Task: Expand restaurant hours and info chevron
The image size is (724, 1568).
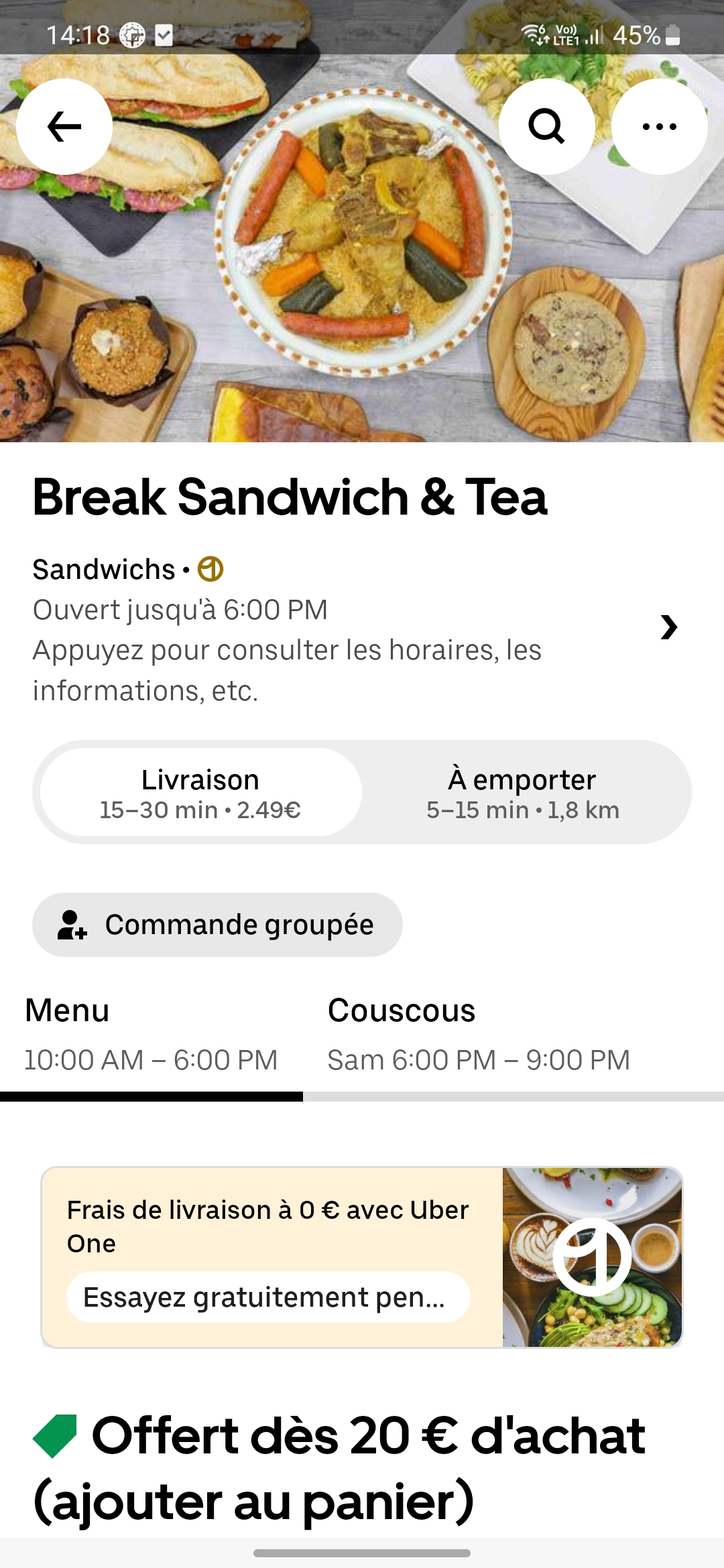Action: coord(668,627)
